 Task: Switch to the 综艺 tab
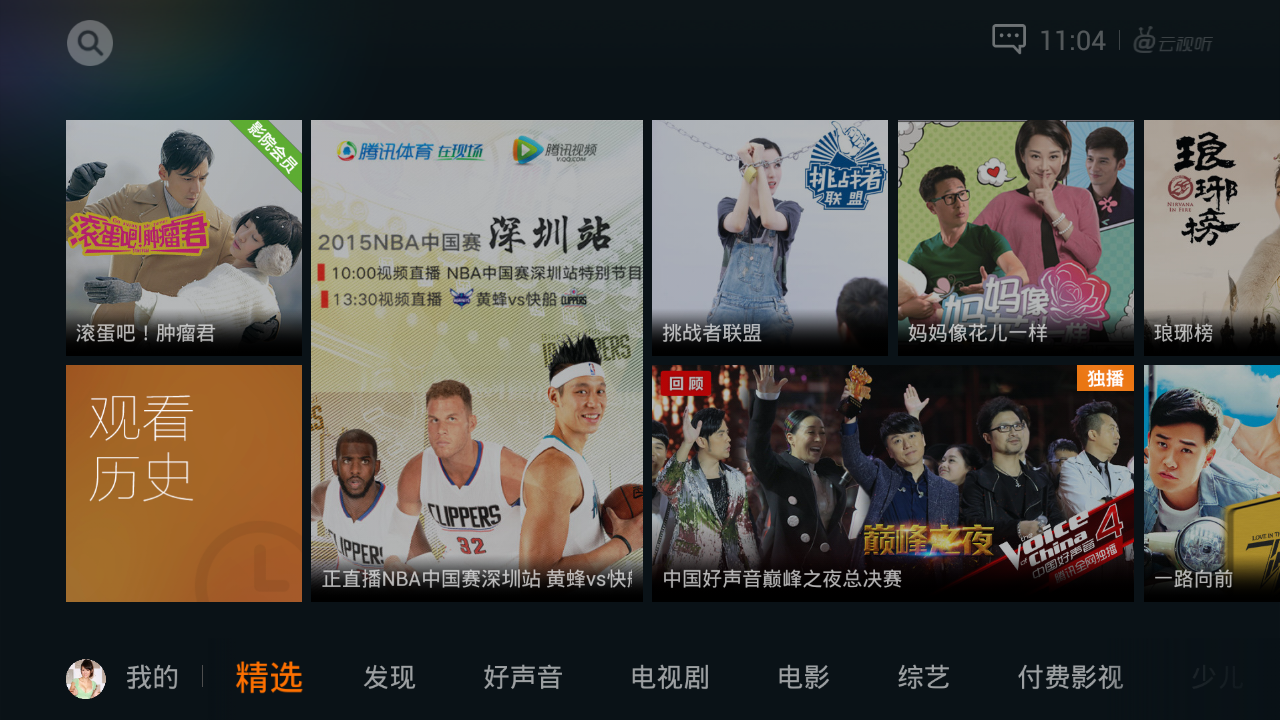pos(924,678)
